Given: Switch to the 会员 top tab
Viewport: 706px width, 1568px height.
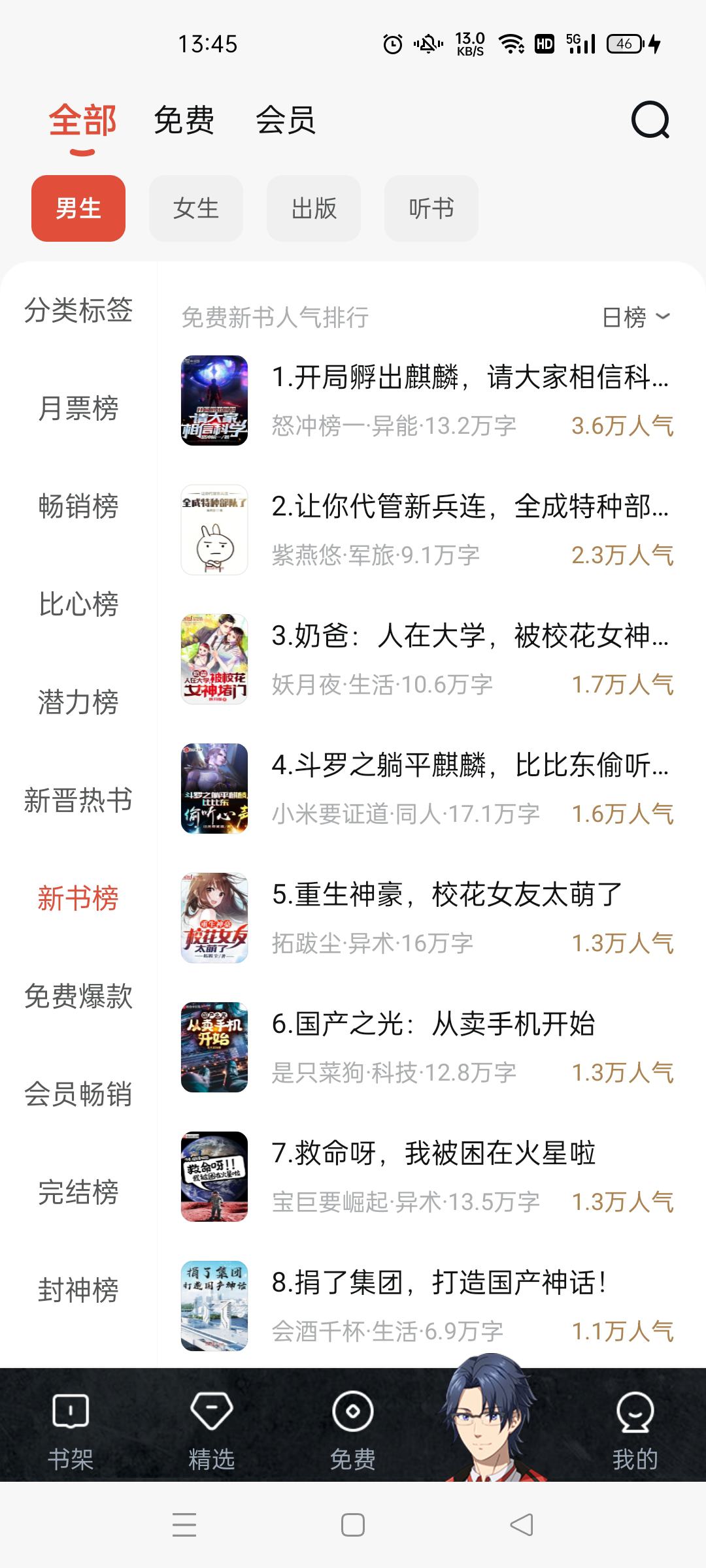Looking at the screenshot, I should [x=286, y=120].
